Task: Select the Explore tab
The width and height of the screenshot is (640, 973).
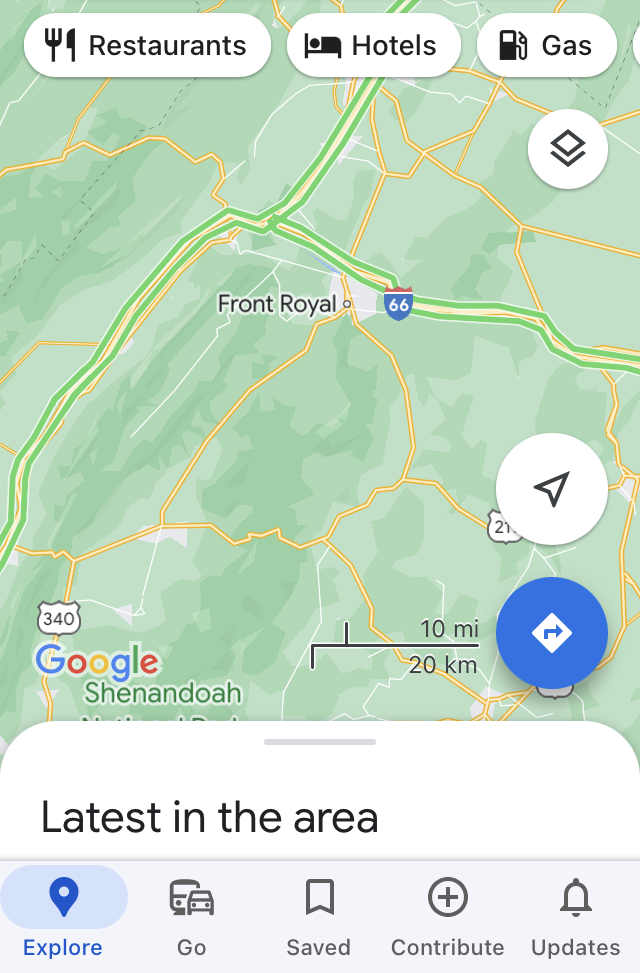Action: (x=63, y=916)
